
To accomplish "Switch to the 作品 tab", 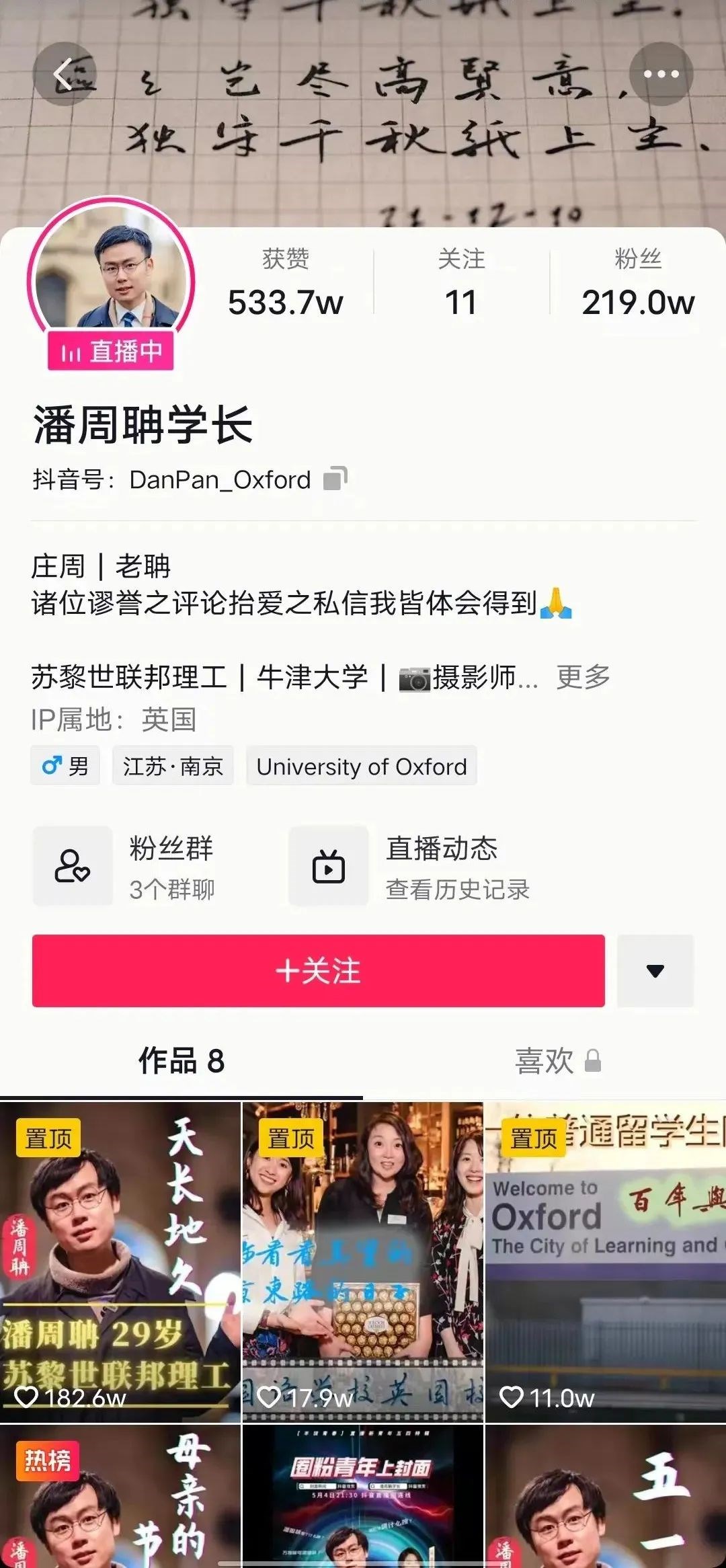I will [181, 1061].
